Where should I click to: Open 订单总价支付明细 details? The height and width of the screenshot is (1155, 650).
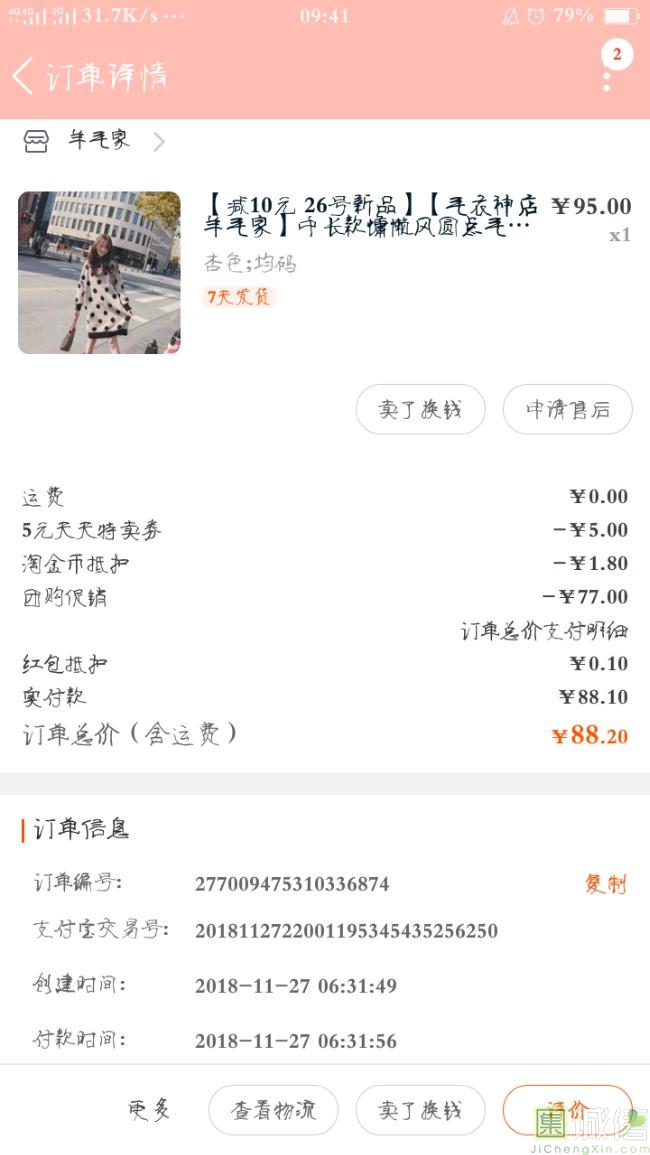tap(544, 631)
